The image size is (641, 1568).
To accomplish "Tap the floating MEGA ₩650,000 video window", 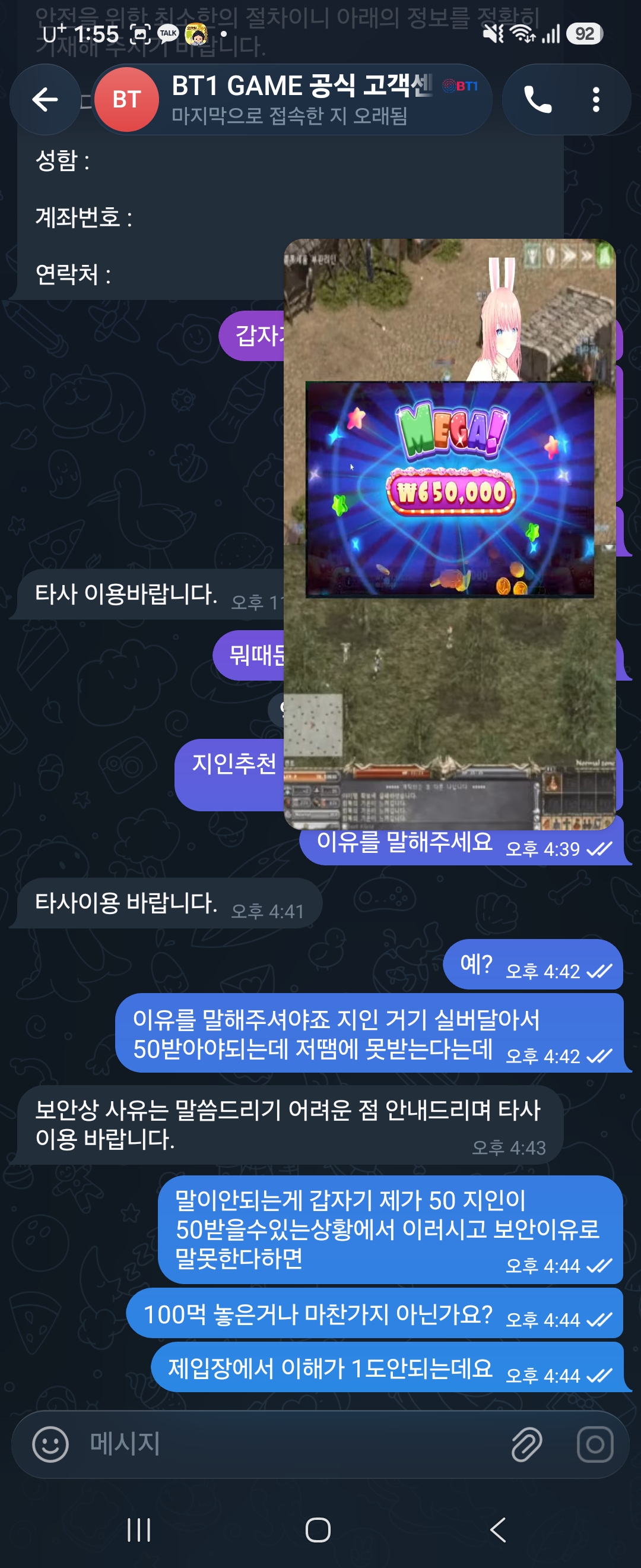I will click(449, 534).
